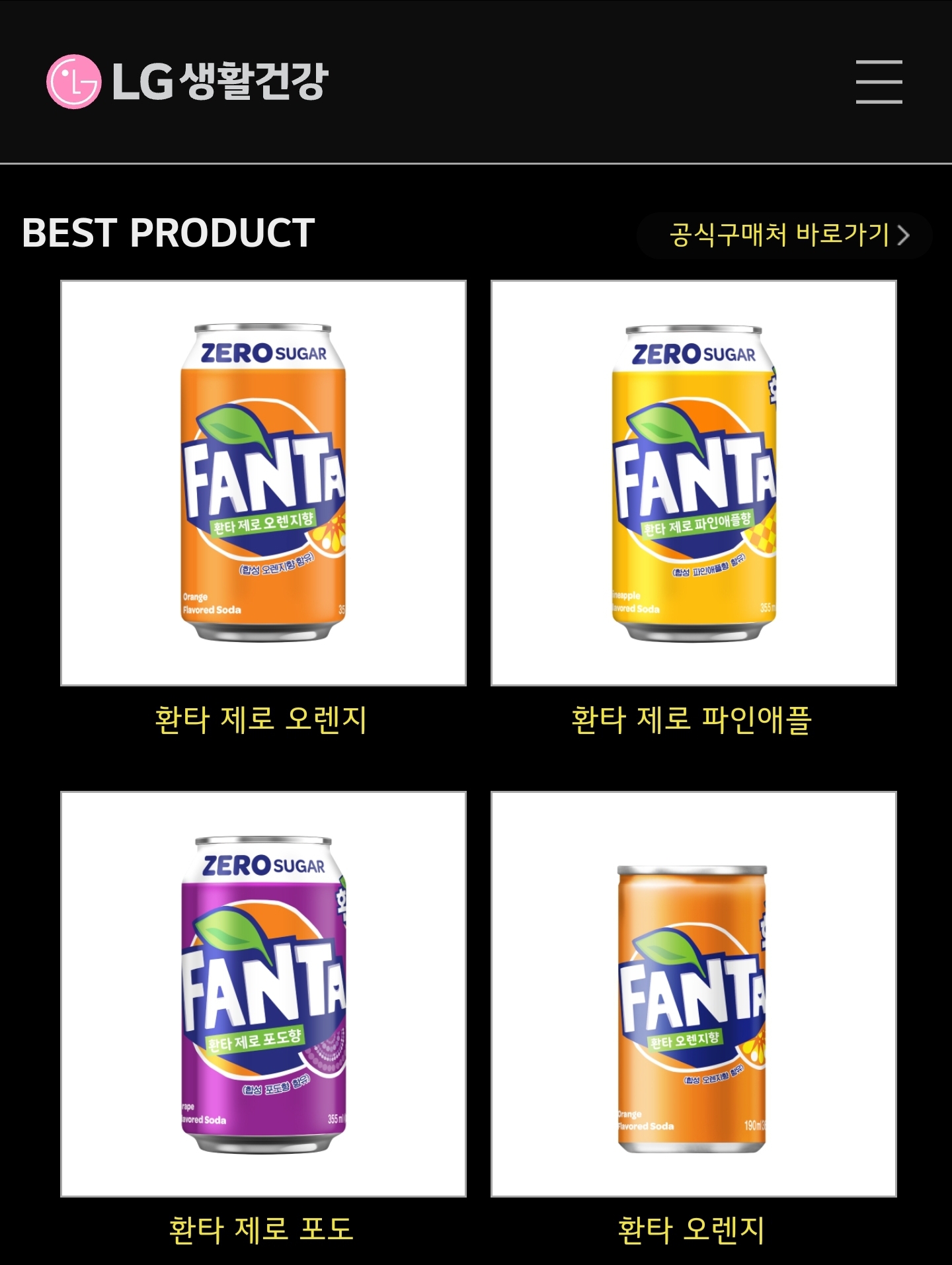
Task: Open 환타 오렌지 product
Action: pyautogui.click(x=694, y=994)
